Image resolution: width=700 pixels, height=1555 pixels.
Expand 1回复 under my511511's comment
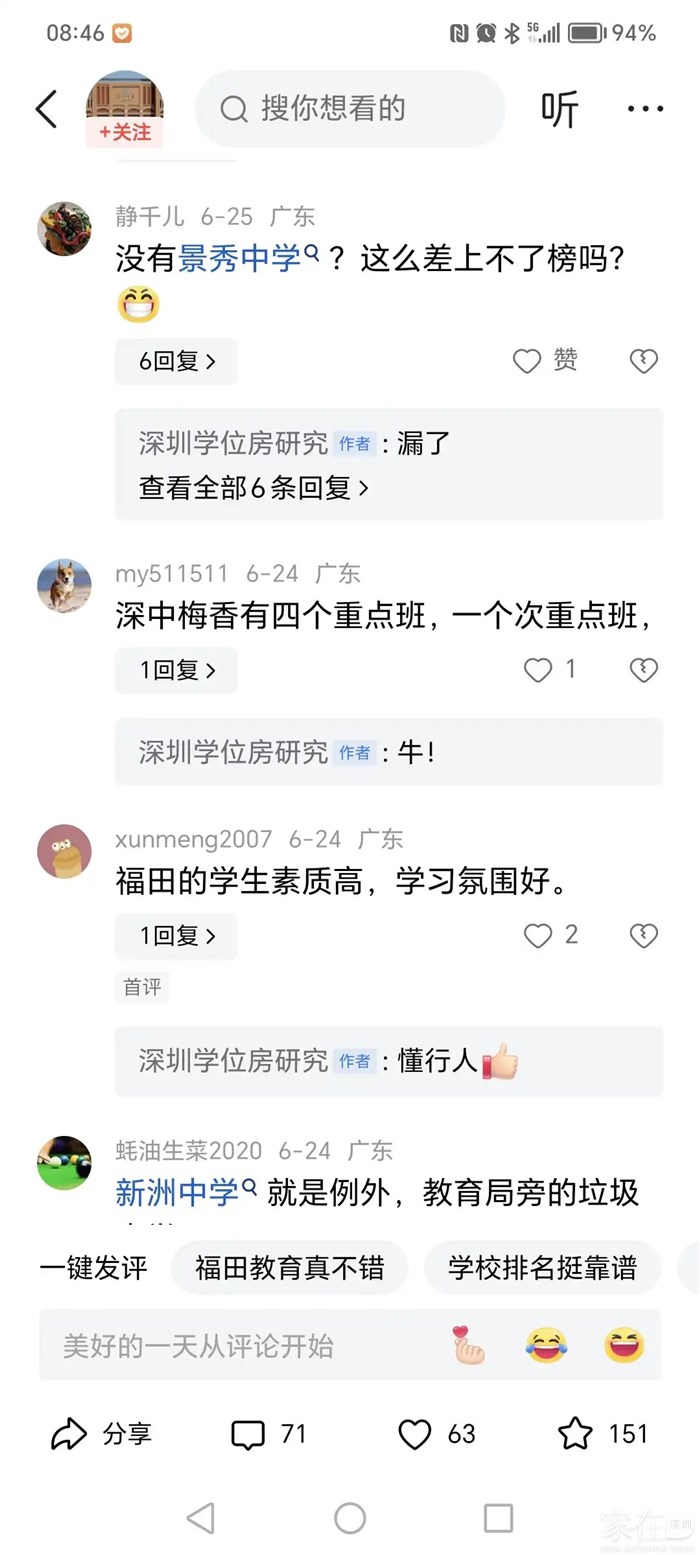pyautogui.click(x=176, y=670)
